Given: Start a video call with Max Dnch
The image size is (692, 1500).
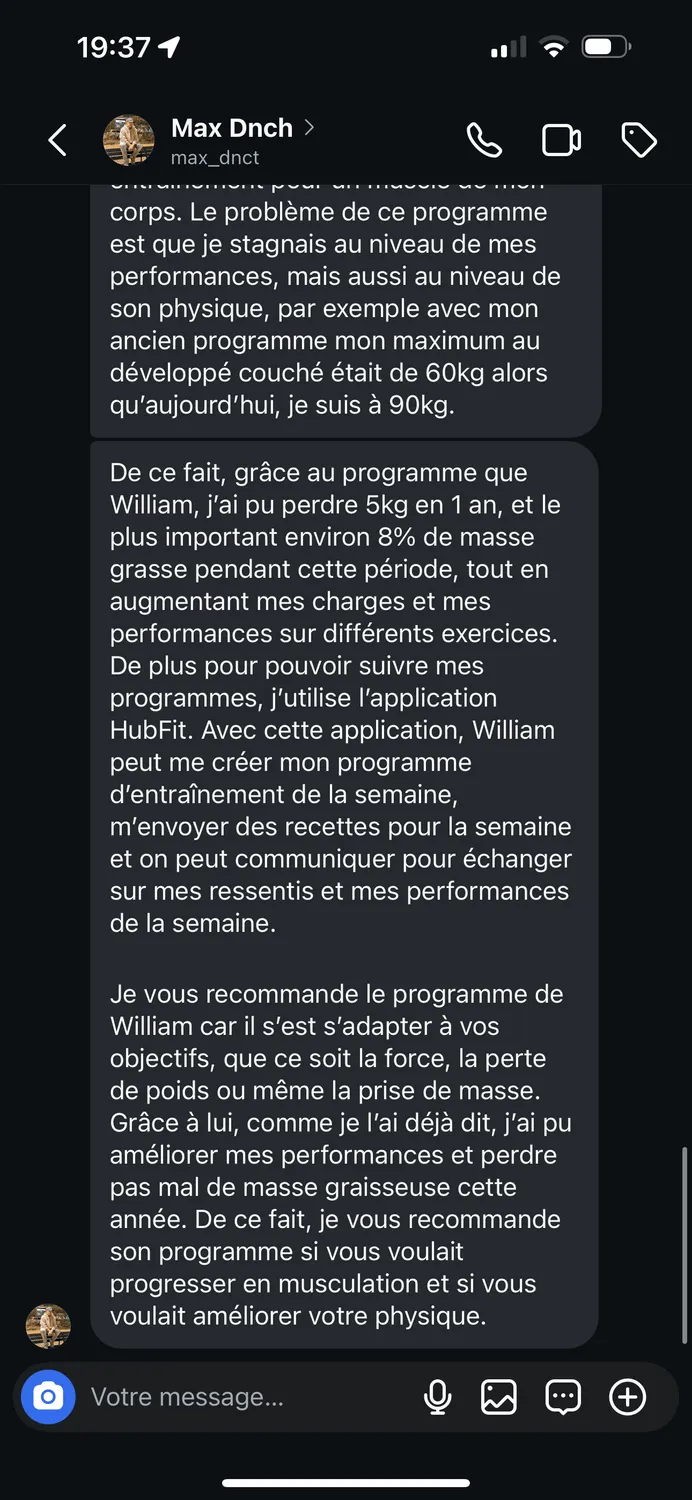Looking at the screenshot, I should coord(562,141).
